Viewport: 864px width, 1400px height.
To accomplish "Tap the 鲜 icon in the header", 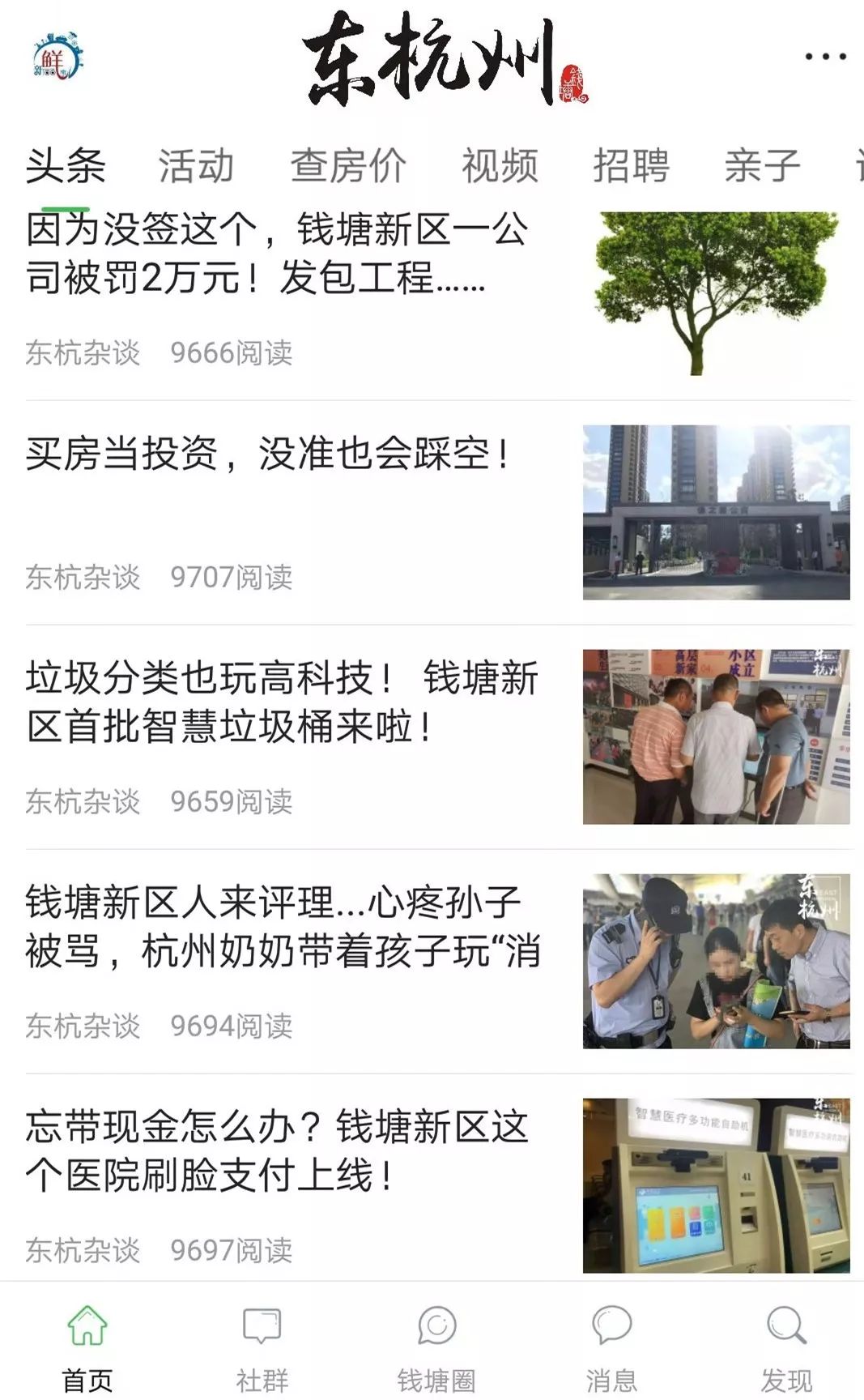I will coord(58,57).
